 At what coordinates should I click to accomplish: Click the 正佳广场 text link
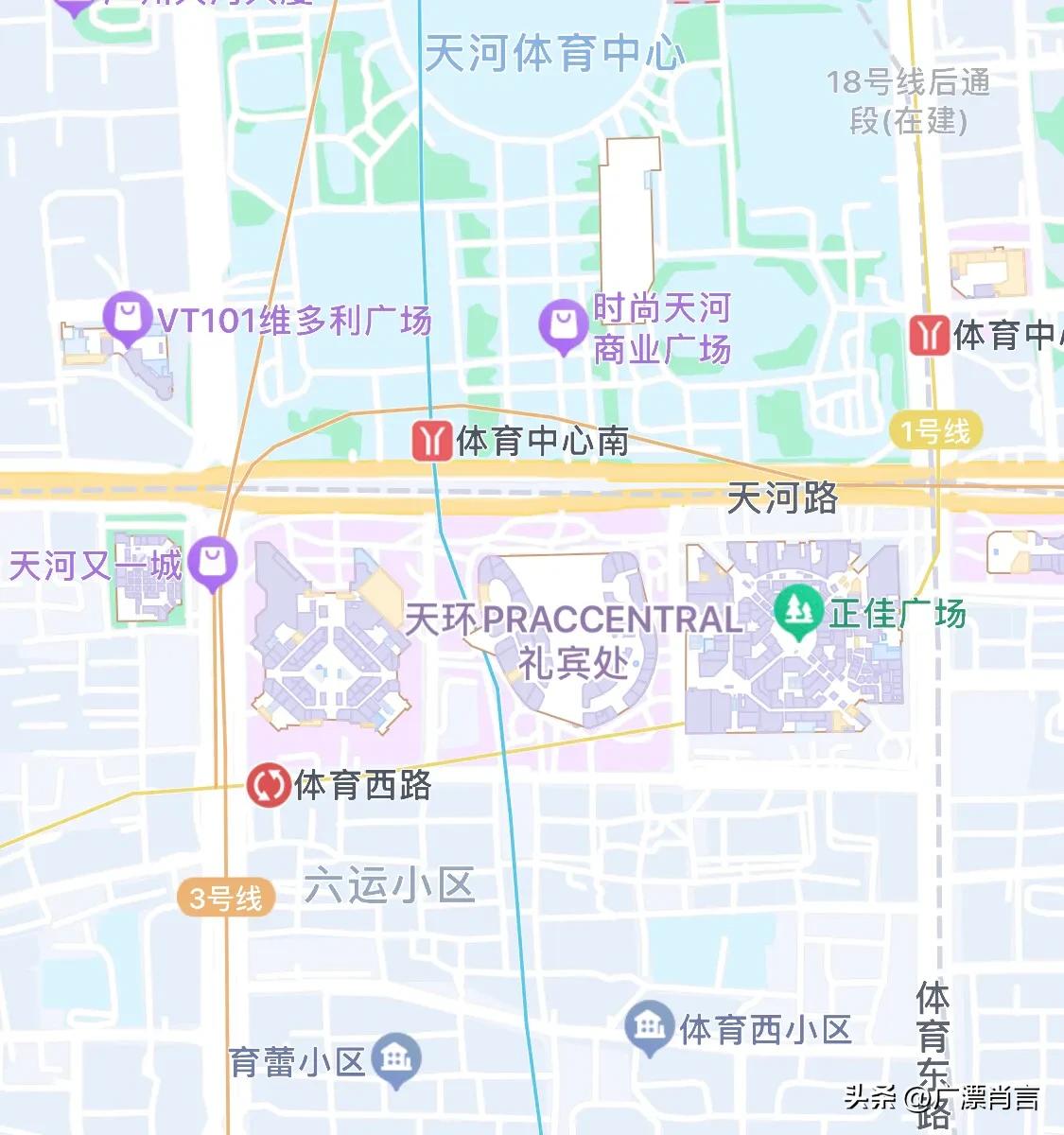pos(898,615)
